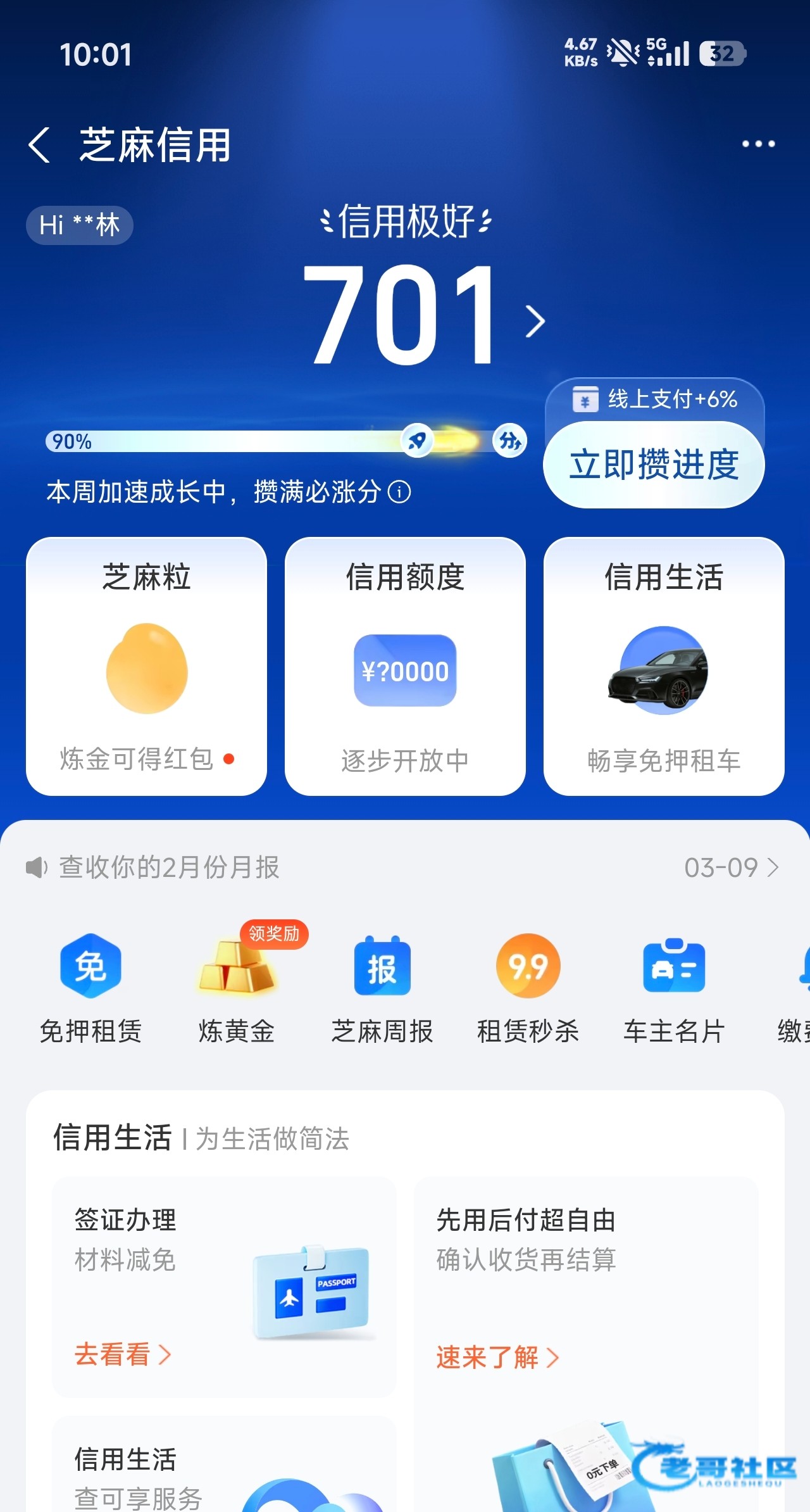The height and width of the screenshot is (1512, 810).
Task: Open 免押租赁 shortcut
Action: (x=90, y=988)
